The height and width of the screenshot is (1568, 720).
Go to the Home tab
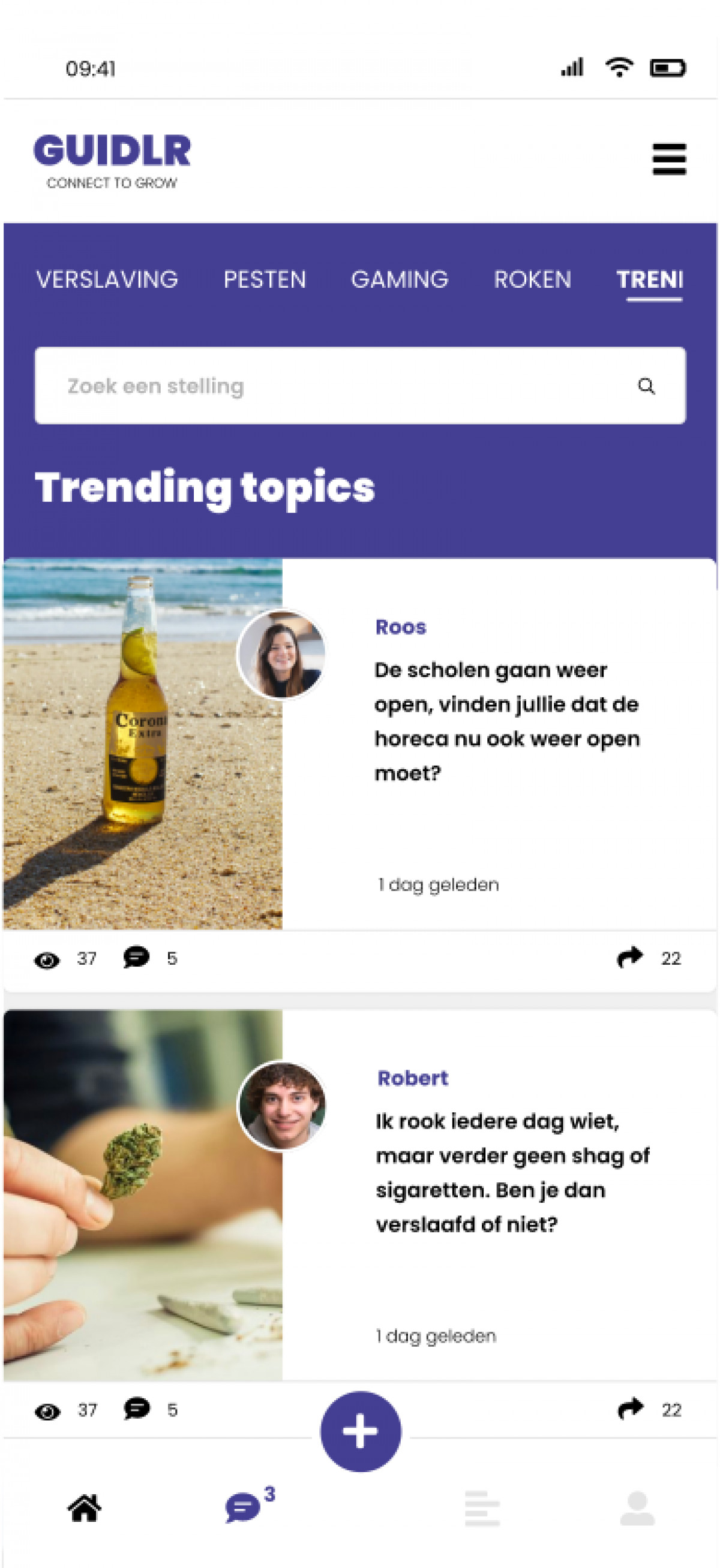[85, 1509]
